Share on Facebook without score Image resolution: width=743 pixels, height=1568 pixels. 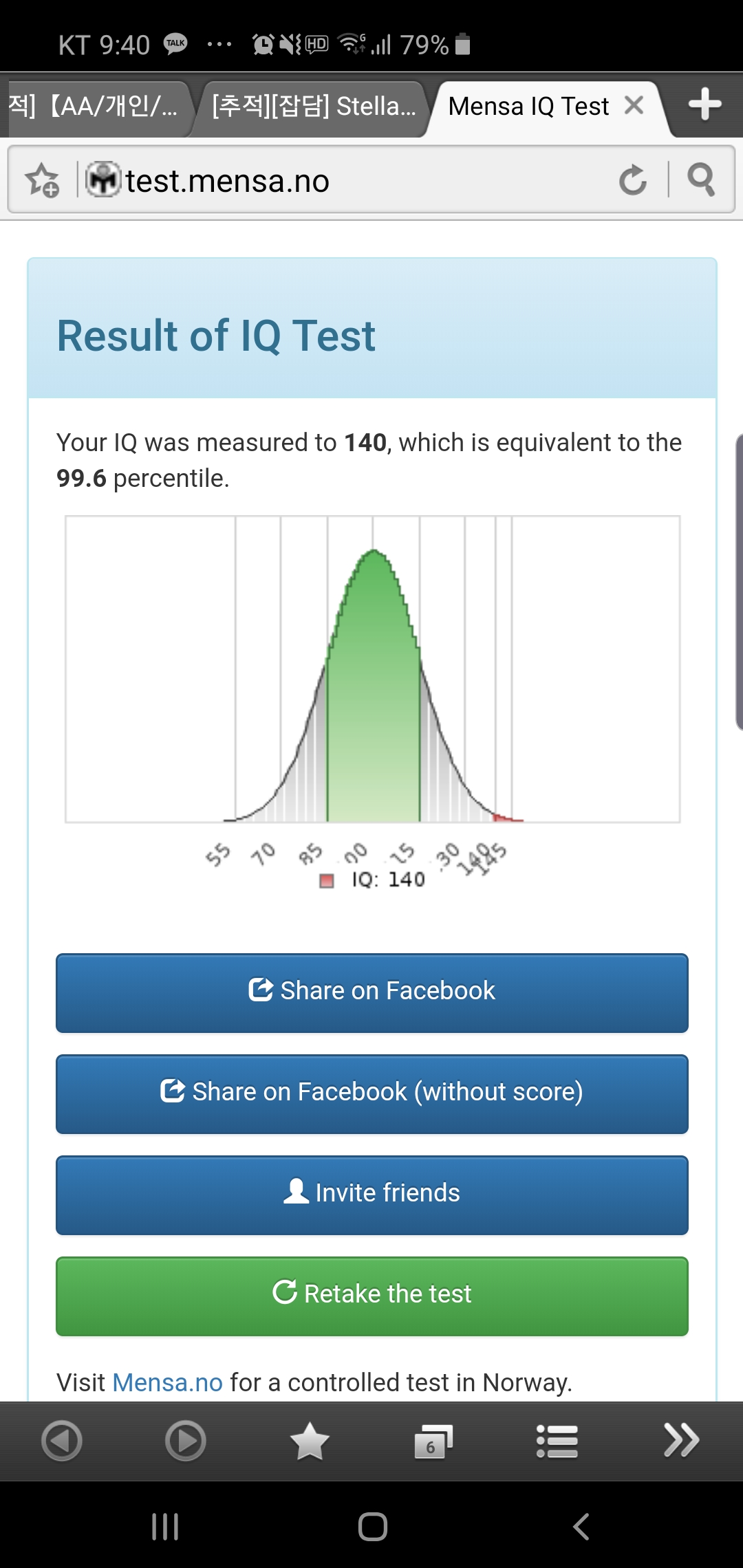pyautogui.click(x=371, y=1093)
